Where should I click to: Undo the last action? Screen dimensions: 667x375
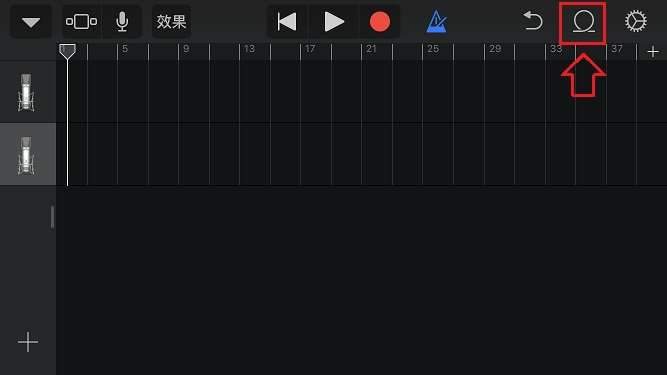click(x=533, y=21)
